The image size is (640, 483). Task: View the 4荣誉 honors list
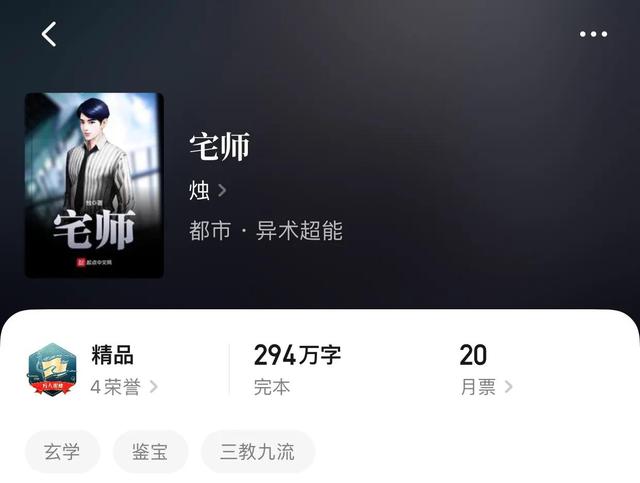click(124, 387)
